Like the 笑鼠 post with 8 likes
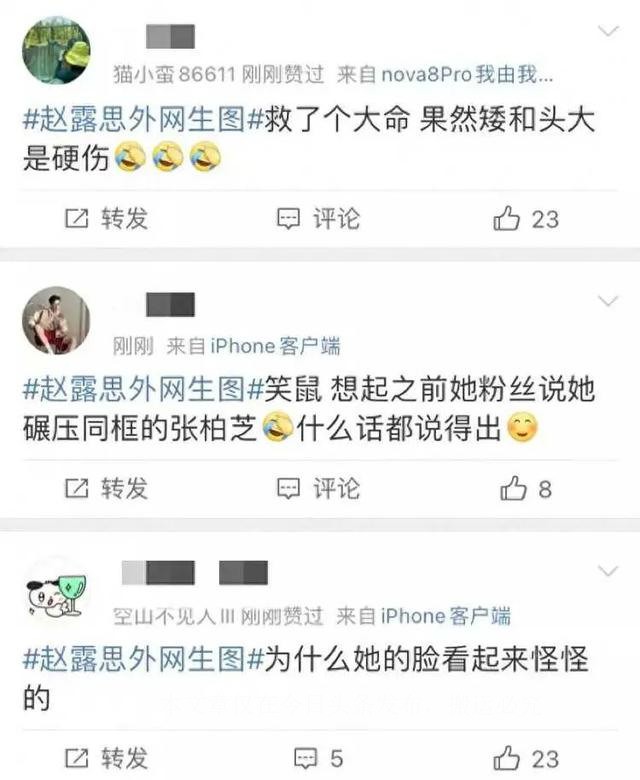The width and height of the screenshot is (640, 780). (526, 488)
